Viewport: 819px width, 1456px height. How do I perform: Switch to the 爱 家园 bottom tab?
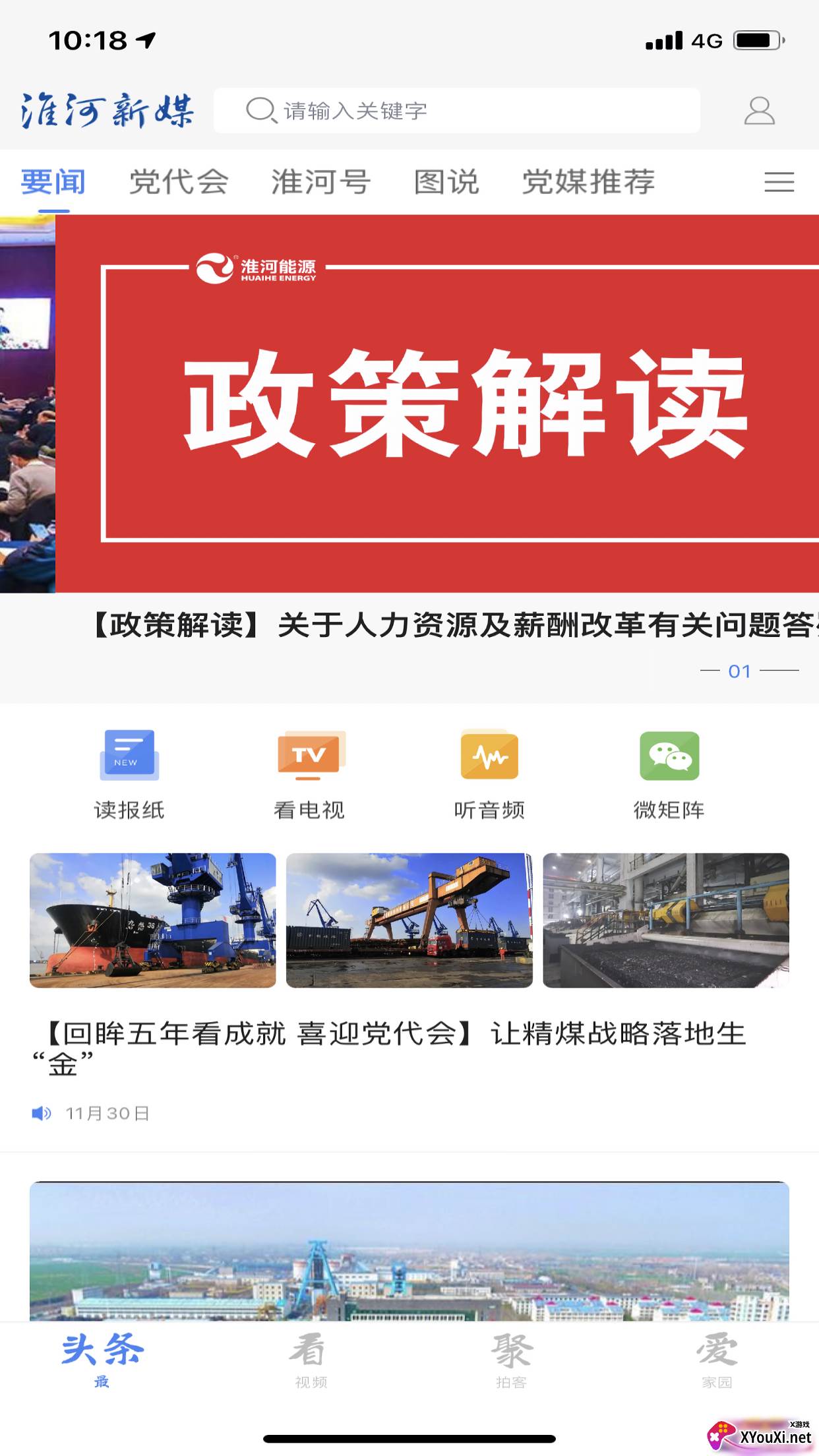click(x=717, y=1360)
